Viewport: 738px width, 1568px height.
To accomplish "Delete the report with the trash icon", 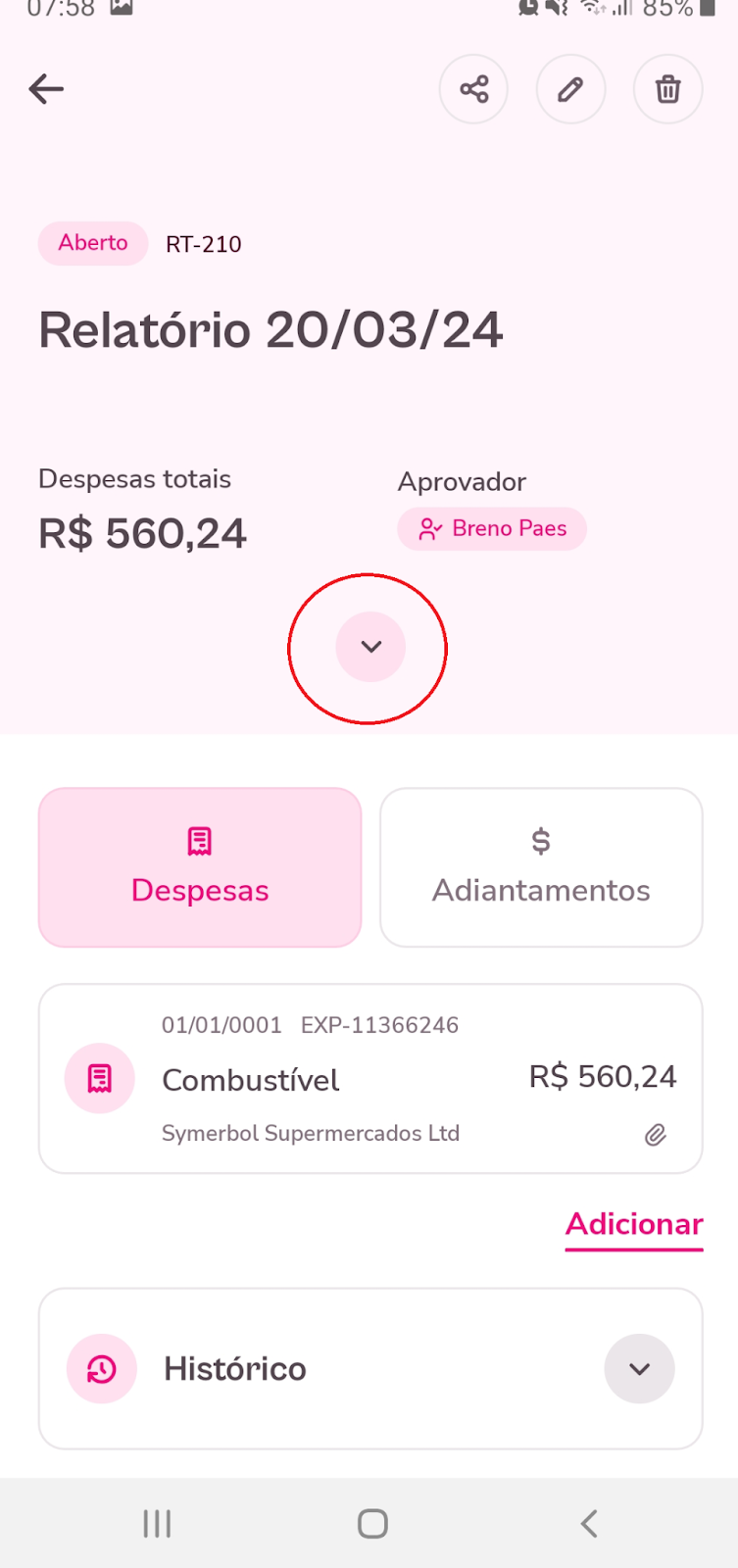I will coord(667,89).
